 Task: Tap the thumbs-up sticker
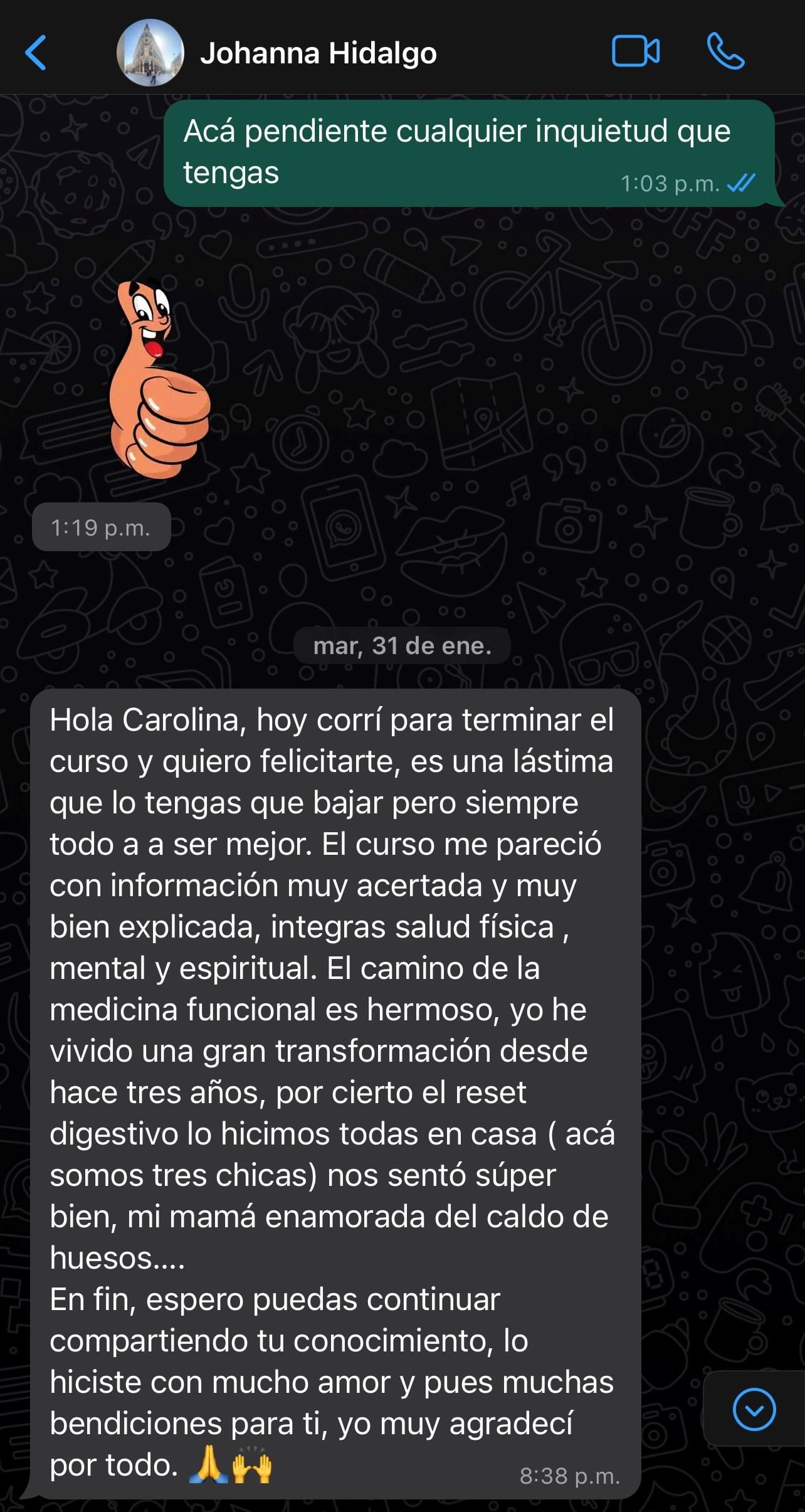(158, 381)
